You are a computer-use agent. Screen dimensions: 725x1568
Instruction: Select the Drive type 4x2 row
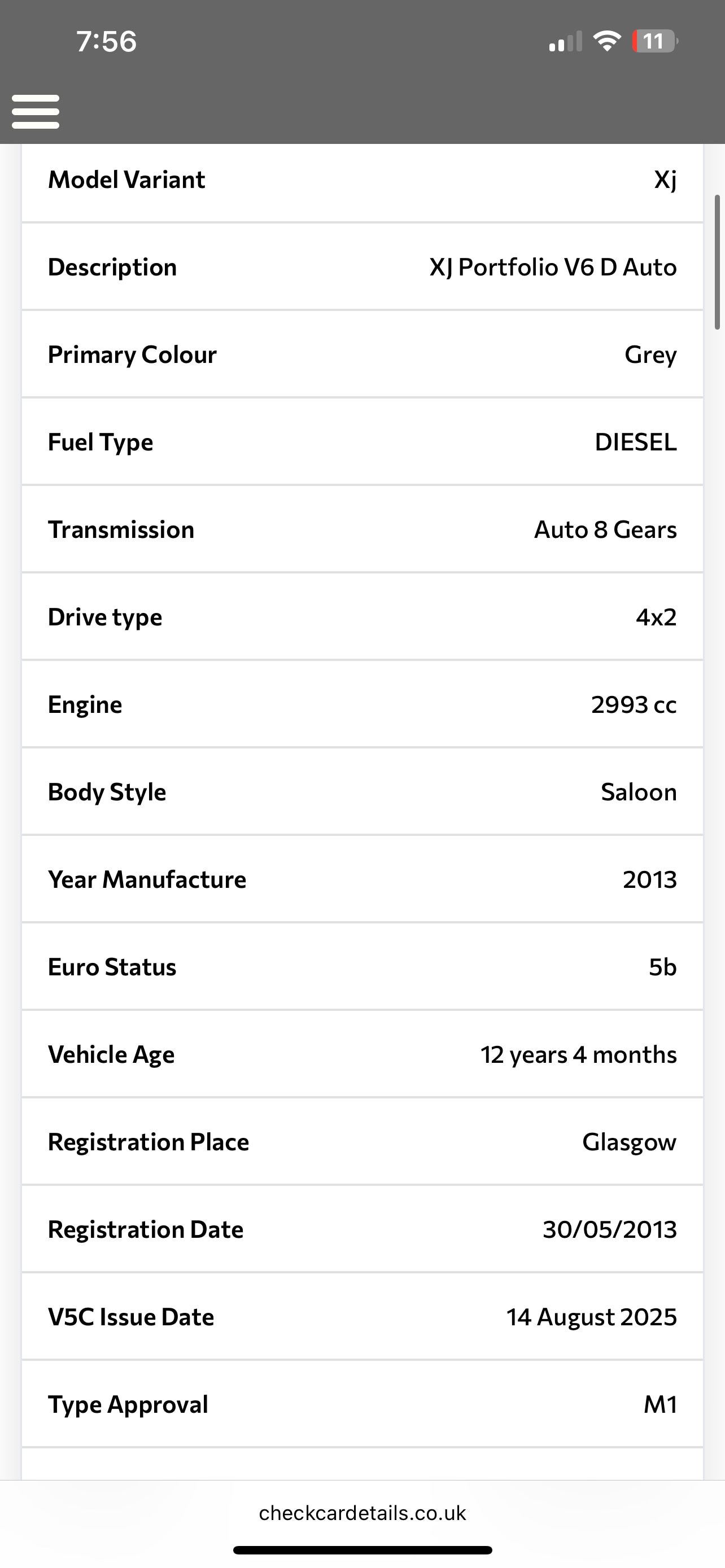(x=362, y=617)
